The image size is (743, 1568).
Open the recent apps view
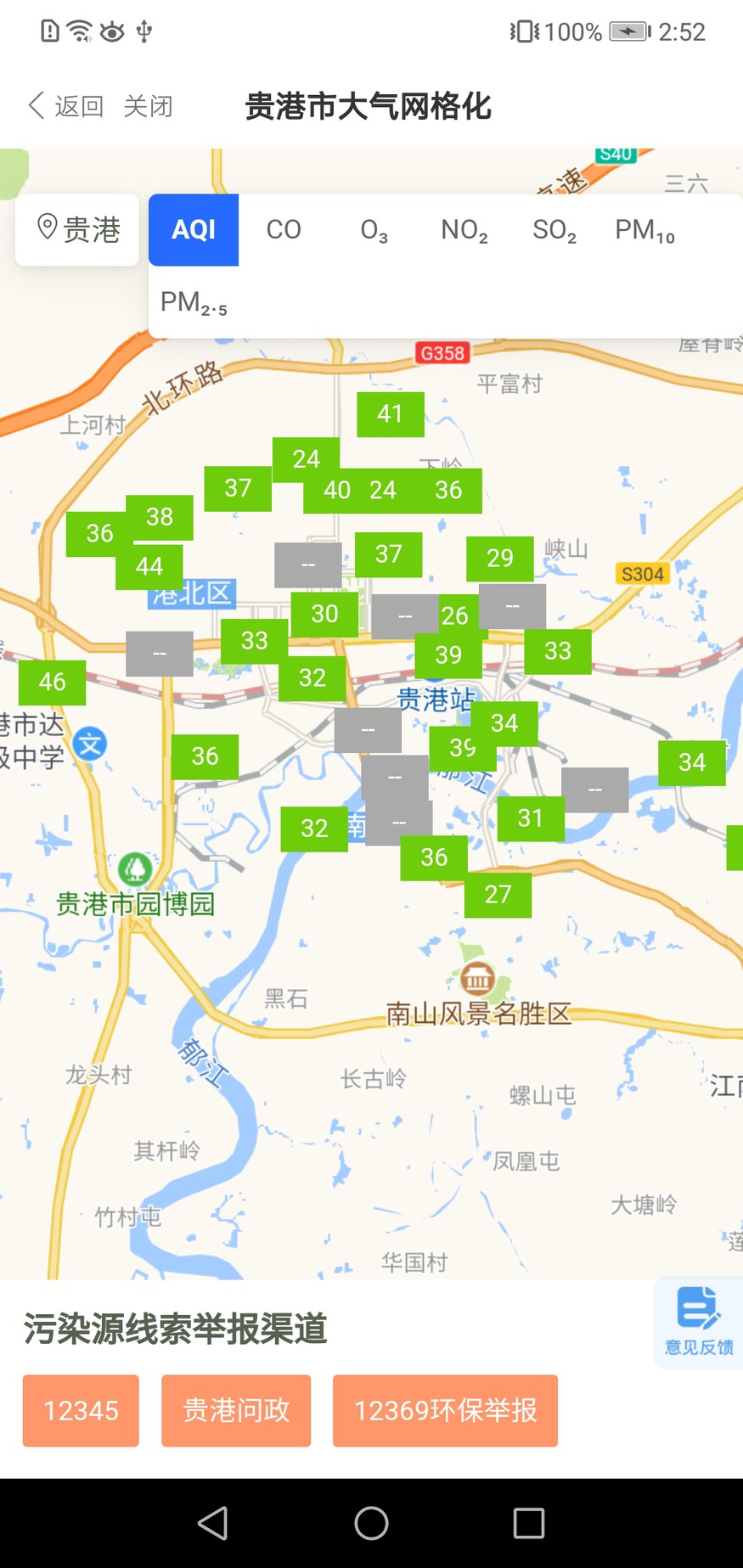(x=528, y=1523)
